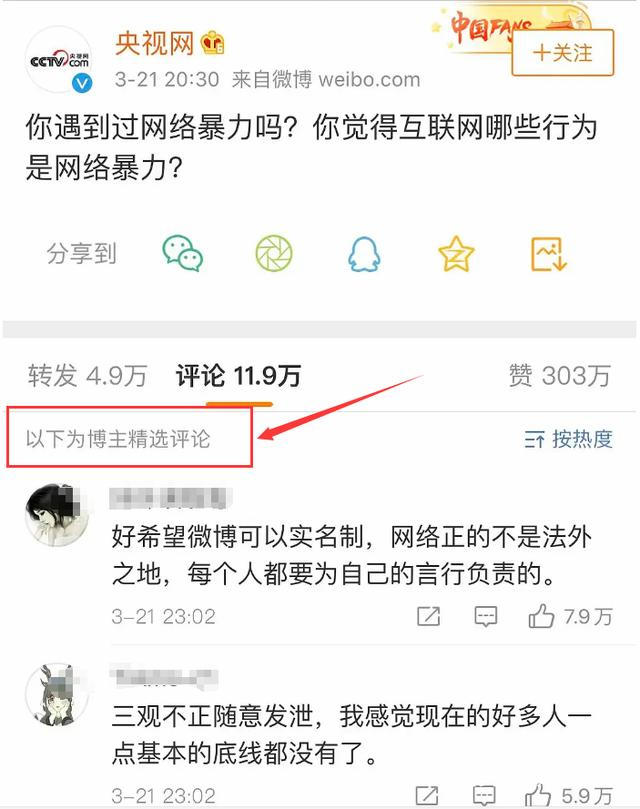This screenshot has width=640, height=809.
Task: Follow 央视网 with the 关注 button
Action: [561, 52]
